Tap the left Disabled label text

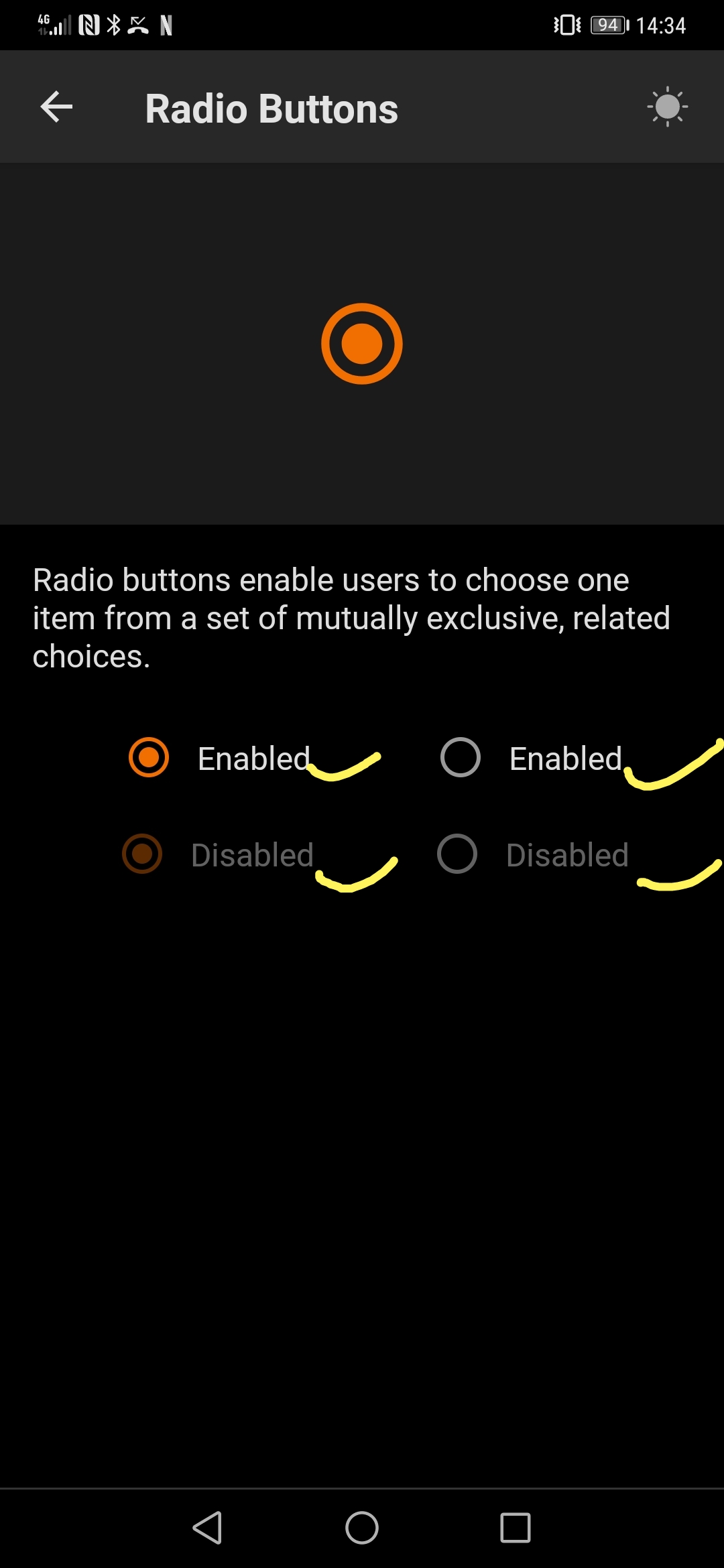[252, 854]
